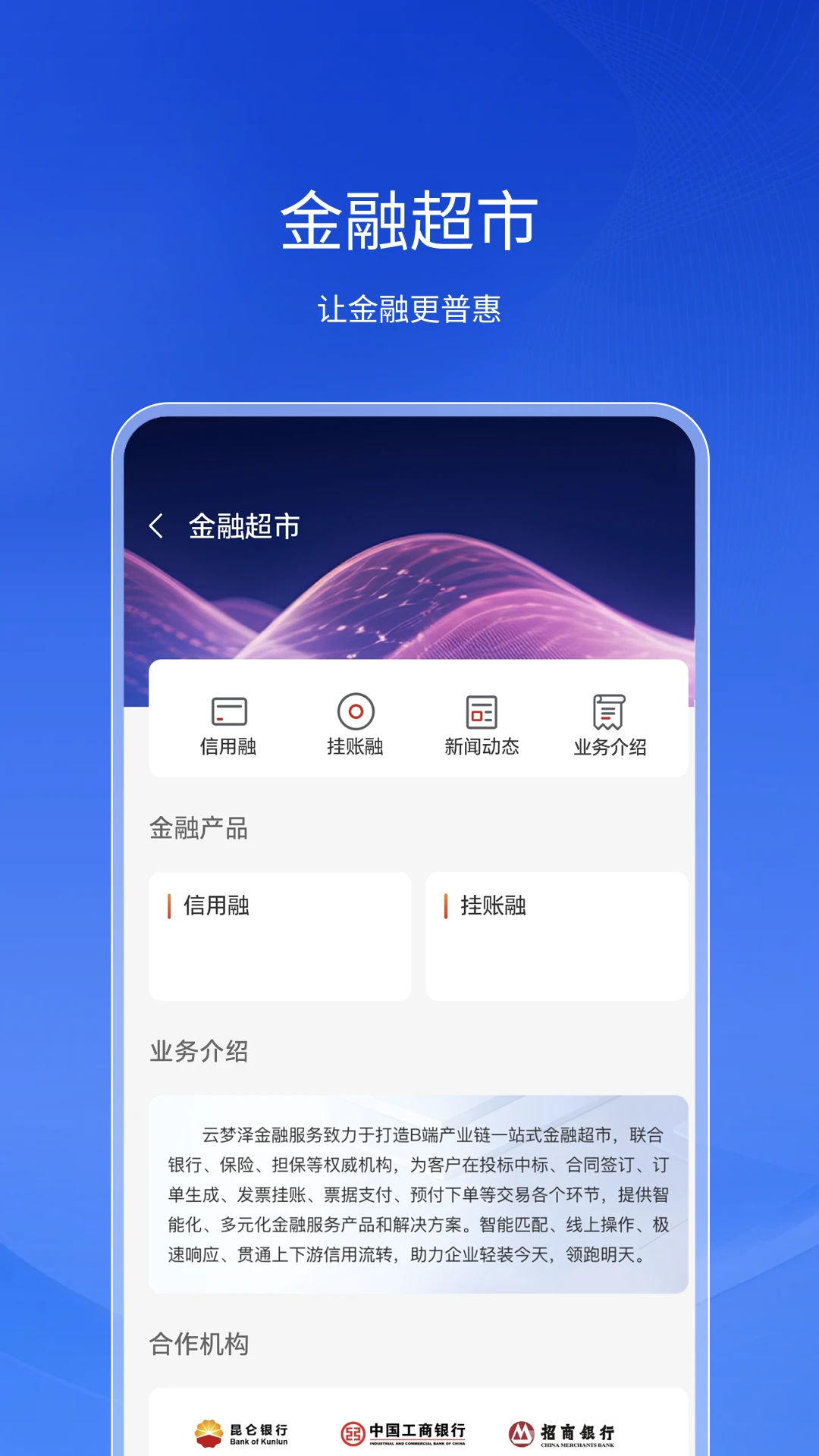The width and height of the screenshot is (819, 1456).
Task: Open the 信用融 product card
Action: pos(281,934)
